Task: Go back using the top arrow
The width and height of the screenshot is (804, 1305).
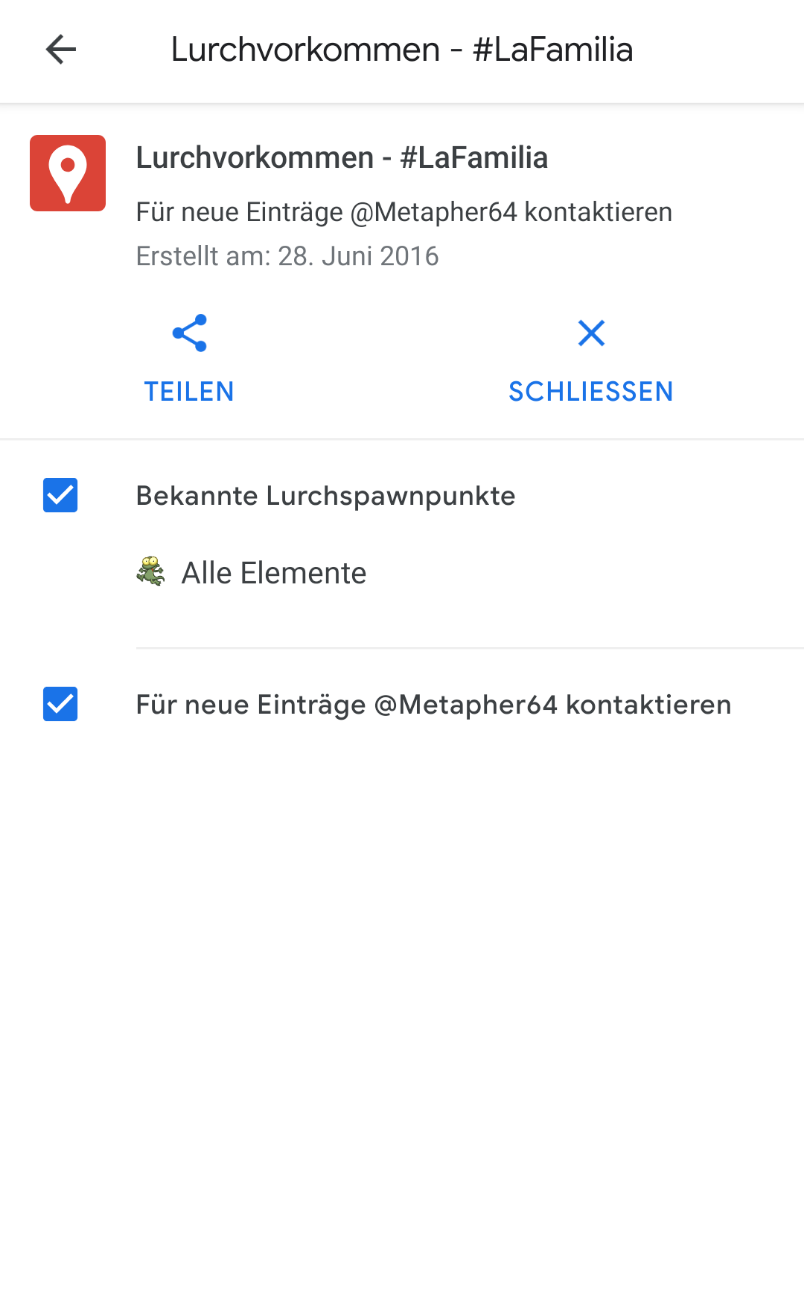Action: (61, 50)
